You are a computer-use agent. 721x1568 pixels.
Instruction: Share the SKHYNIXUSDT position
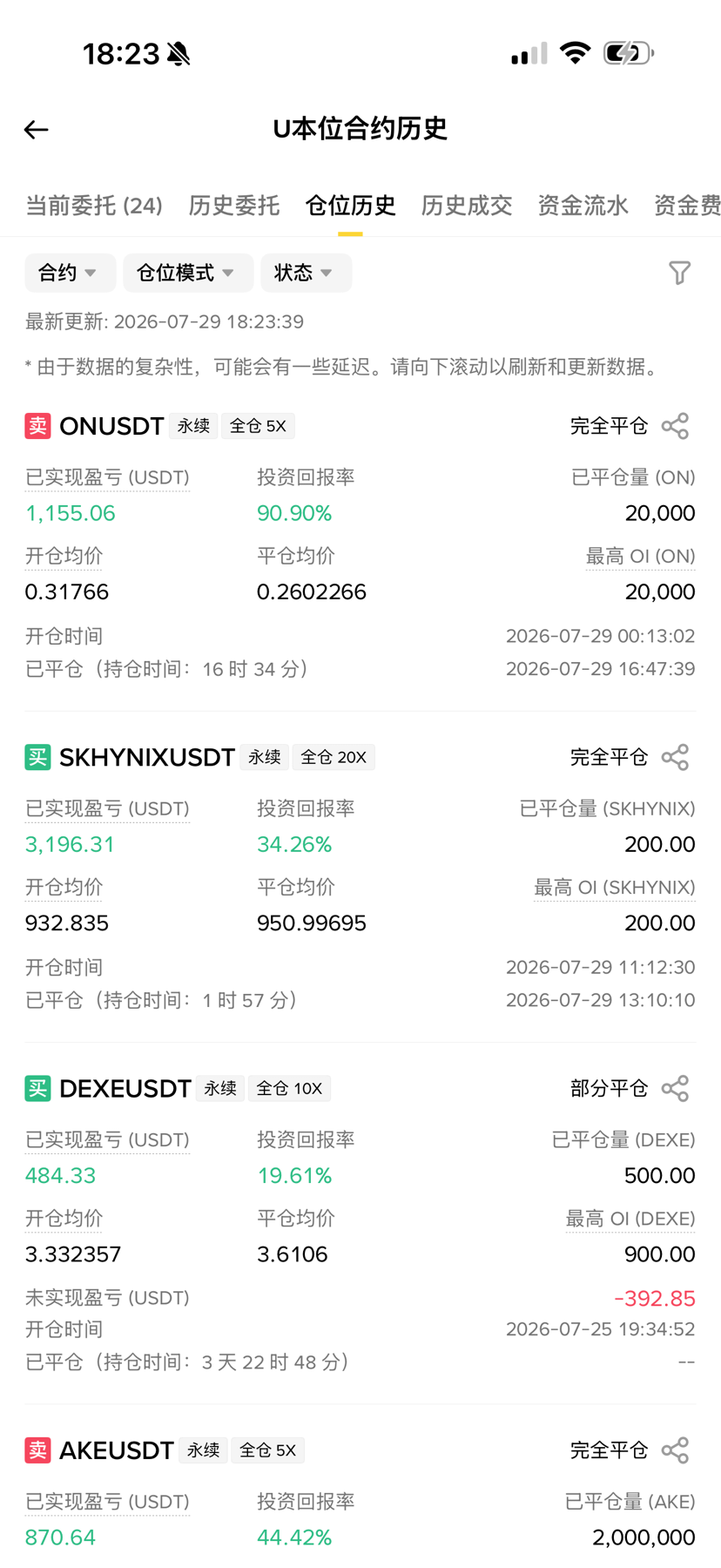(x=676, y=757)
